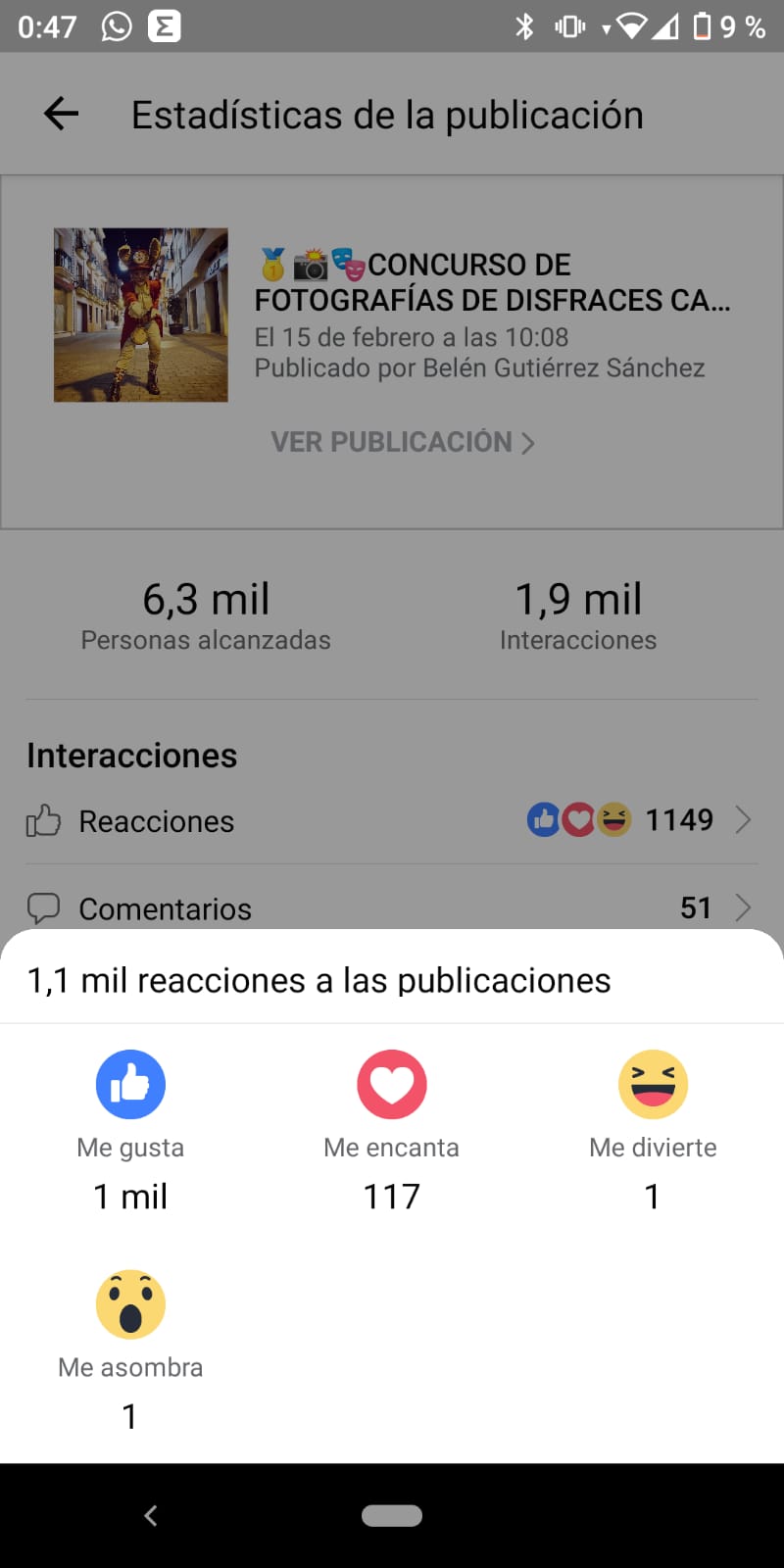784x1568 pixels.
Task: Open the Comentarios row showing 51
Action: click(392, 907)
